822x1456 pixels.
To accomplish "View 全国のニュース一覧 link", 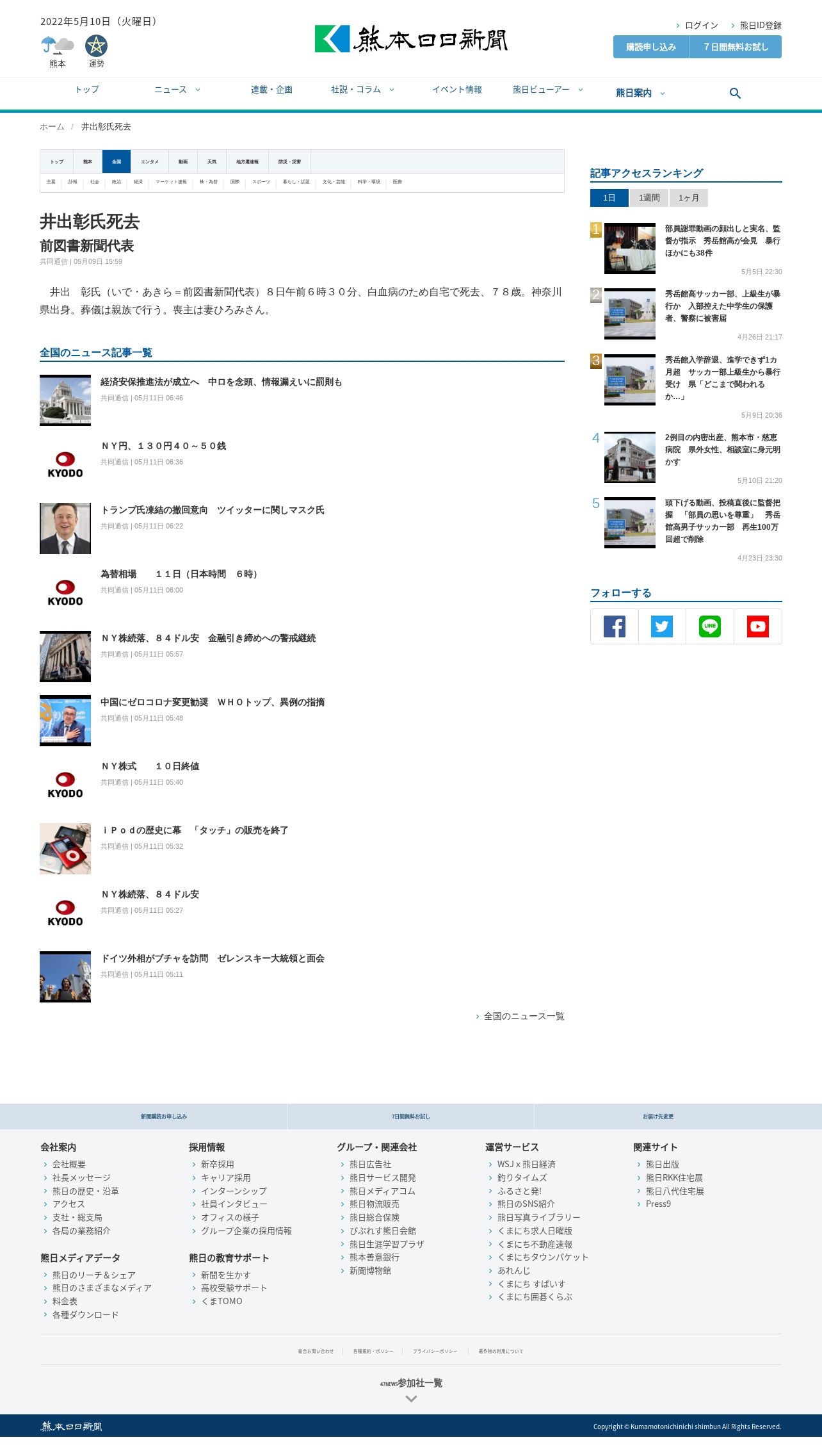I will 524,1016.
